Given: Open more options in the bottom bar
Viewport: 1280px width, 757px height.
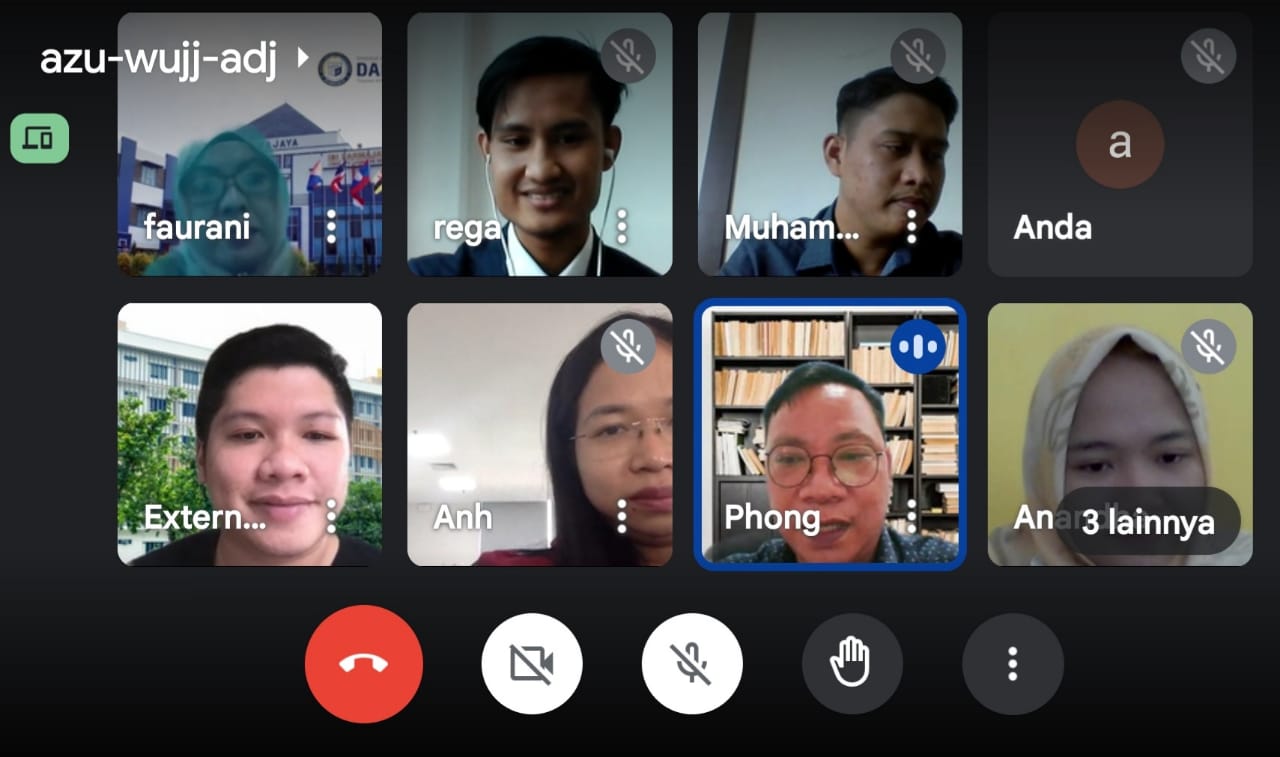Looking at the screenshot, I should (x=1012, y=664).
